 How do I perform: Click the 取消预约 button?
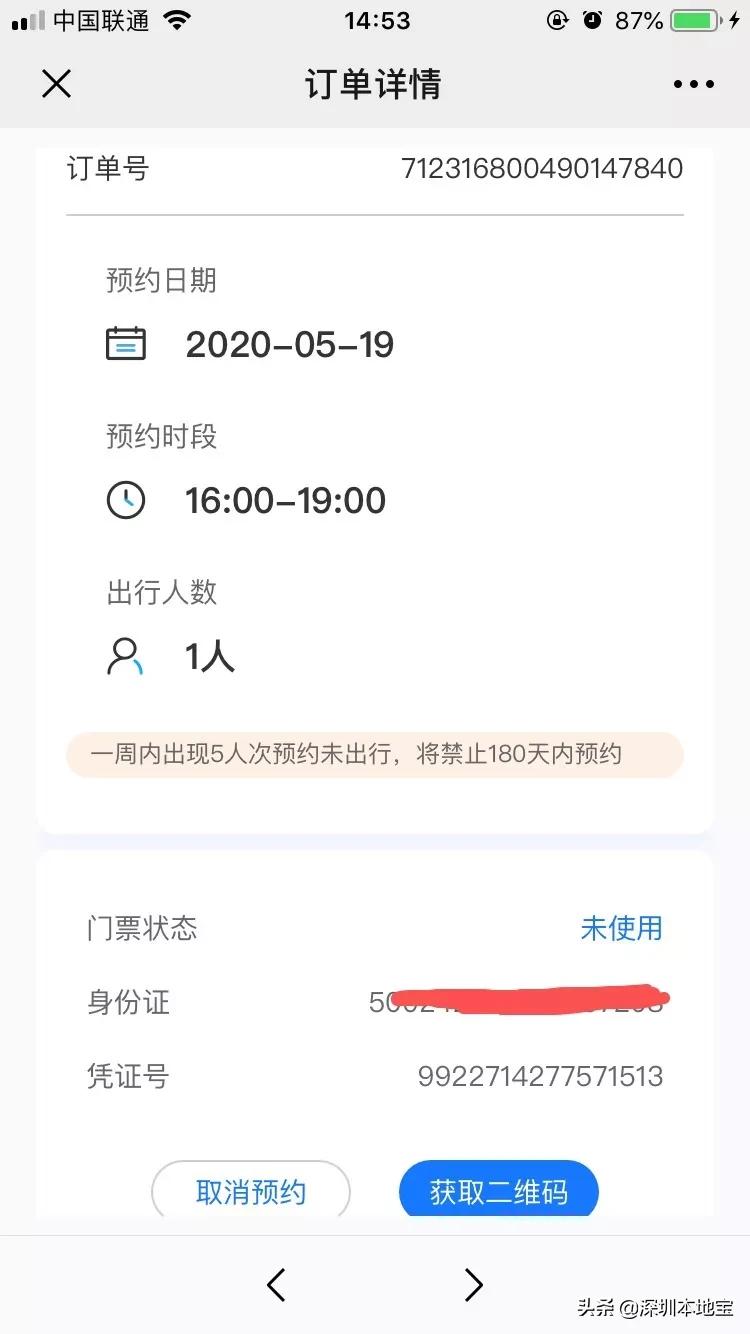coord(250,1190)
